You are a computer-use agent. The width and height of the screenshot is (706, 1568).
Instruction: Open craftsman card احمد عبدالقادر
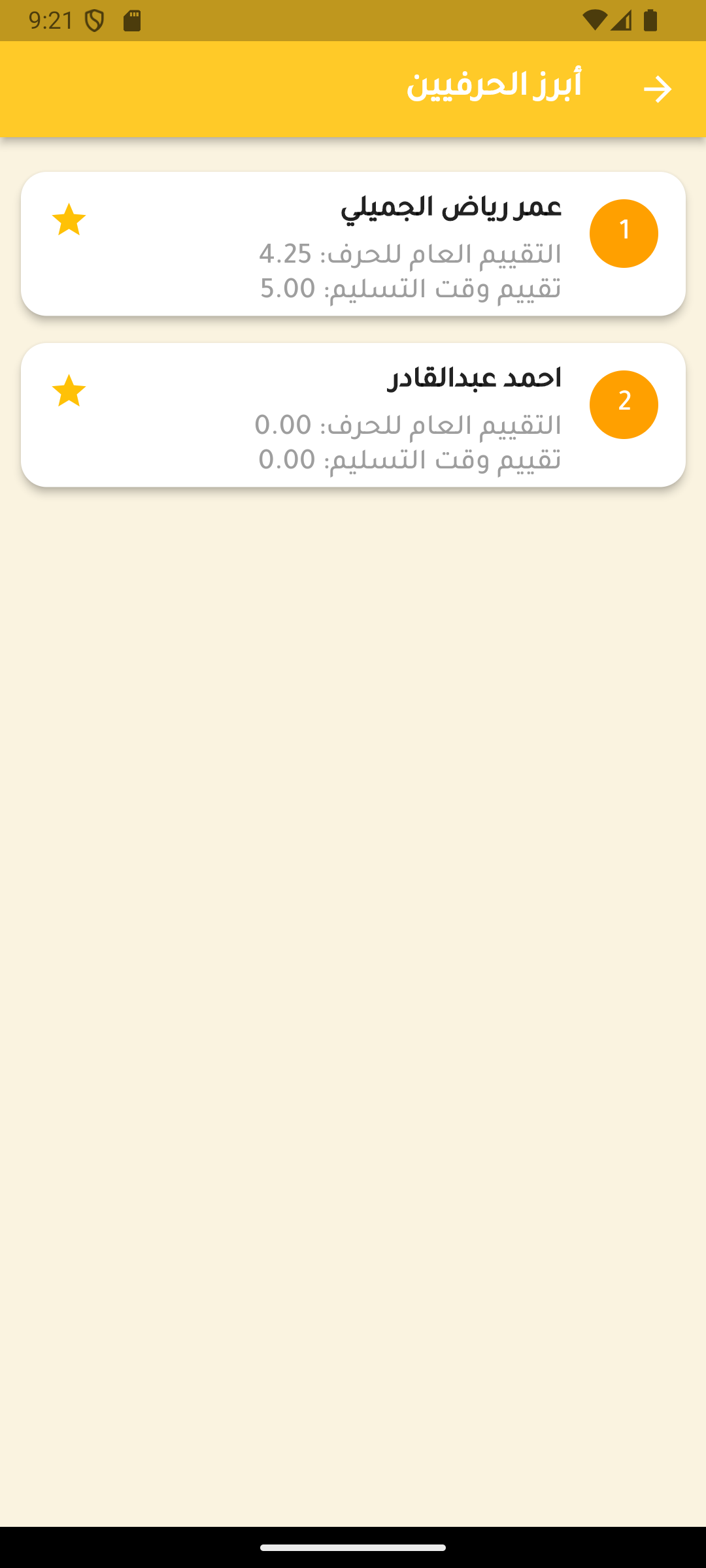pyautogui.click(x=353, y=415)
